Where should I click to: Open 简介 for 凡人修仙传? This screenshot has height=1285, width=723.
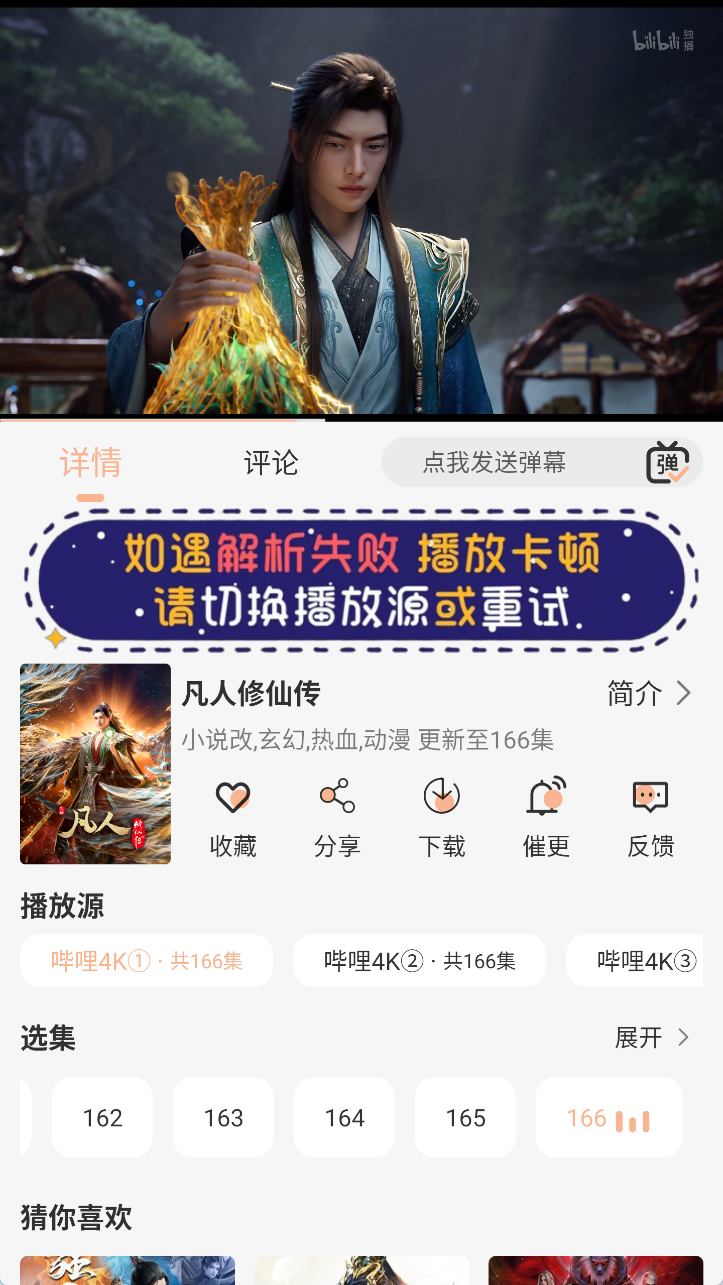(649, 693)
